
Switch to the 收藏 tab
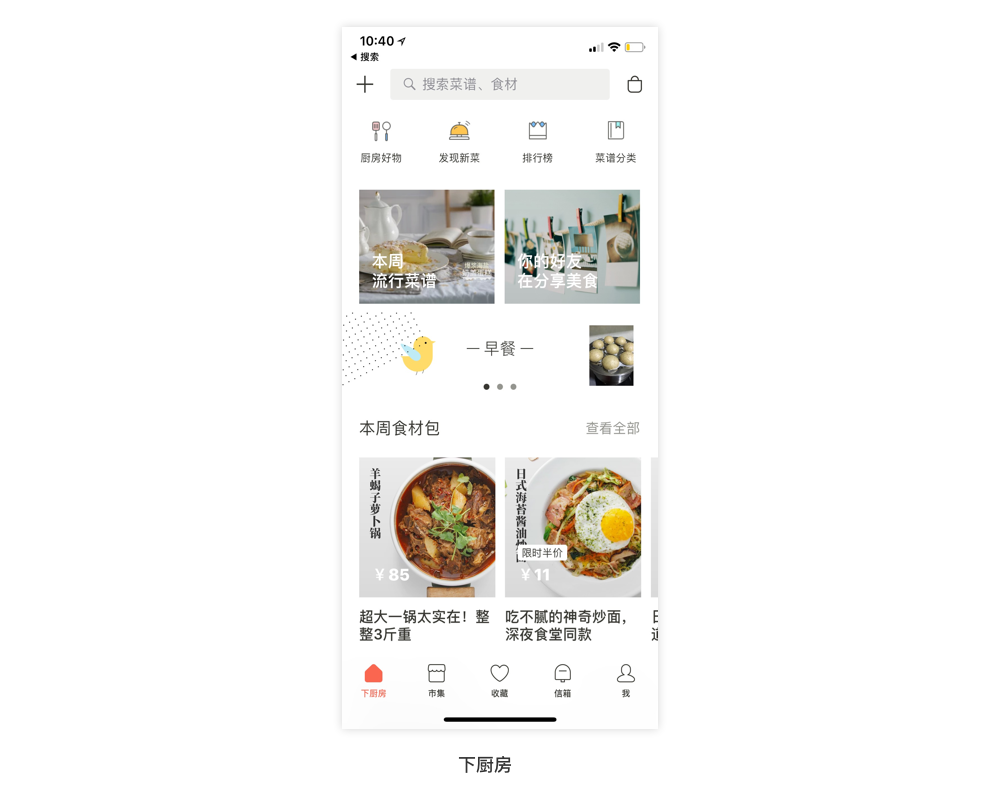499,681
